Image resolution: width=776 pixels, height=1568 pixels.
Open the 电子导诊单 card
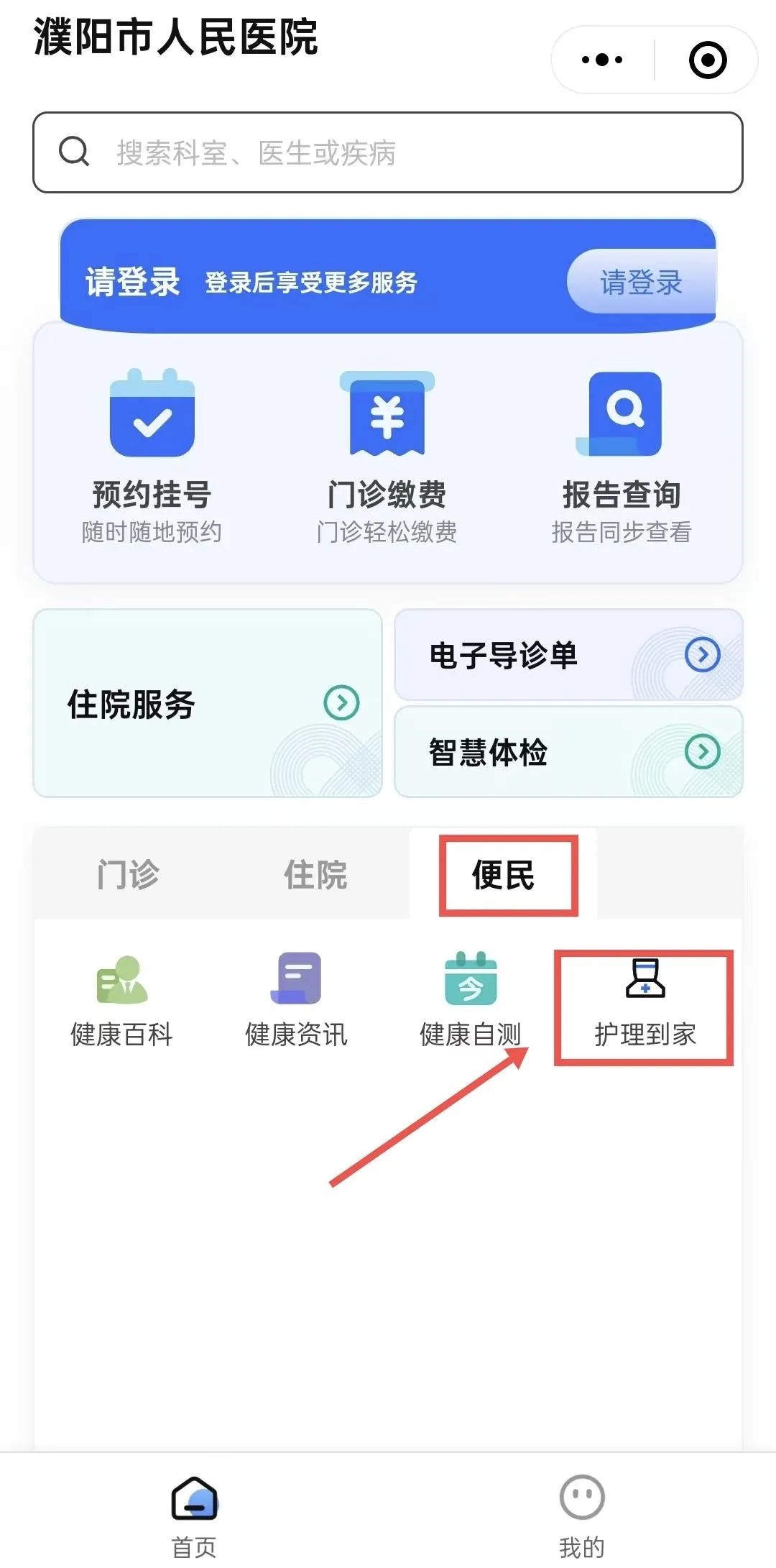point(568,655)
